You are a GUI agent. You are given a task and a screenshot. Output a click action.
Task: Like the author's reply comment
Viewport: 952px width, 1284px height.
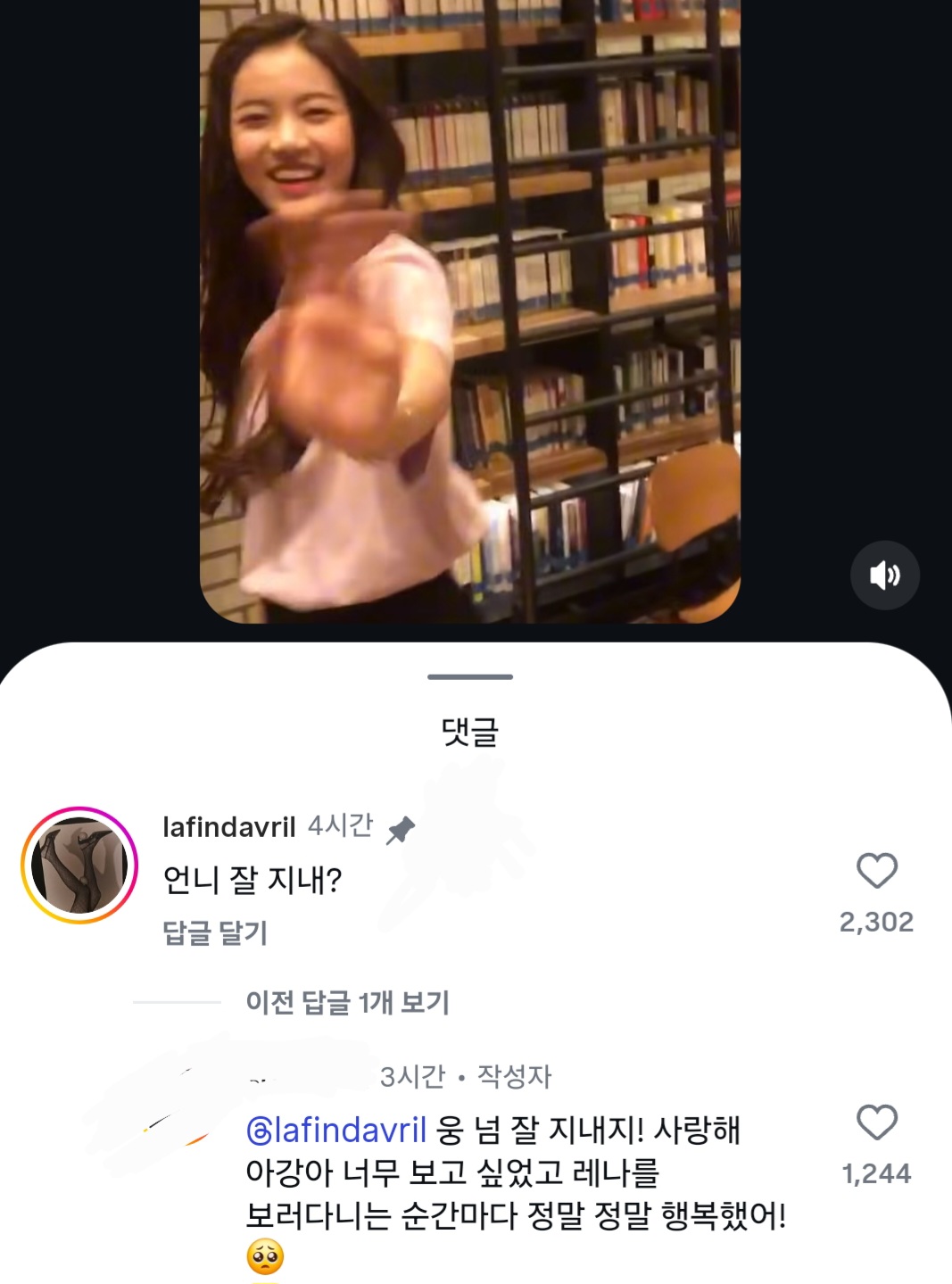click(x=876, y=1122)
